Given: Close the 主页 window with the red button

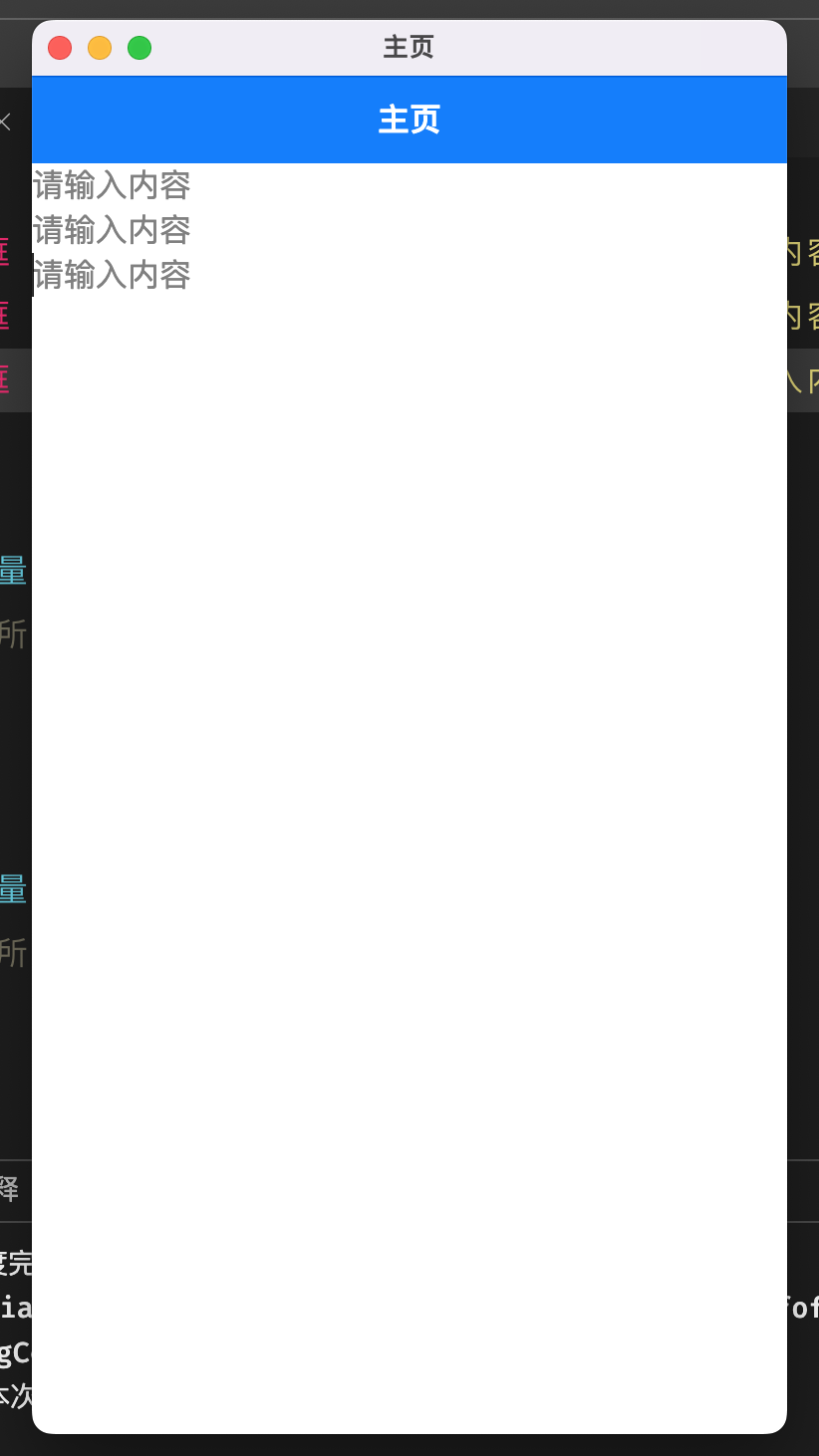Looking at the screenshot, I should pyautogui.click(x=60, y=48).
